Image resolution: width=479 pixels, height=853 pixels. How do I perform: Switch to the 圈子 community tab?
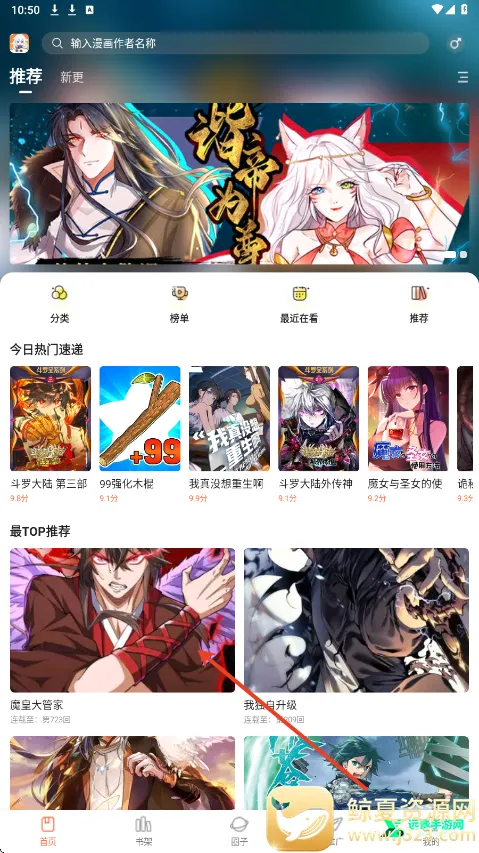click(239, 831)
